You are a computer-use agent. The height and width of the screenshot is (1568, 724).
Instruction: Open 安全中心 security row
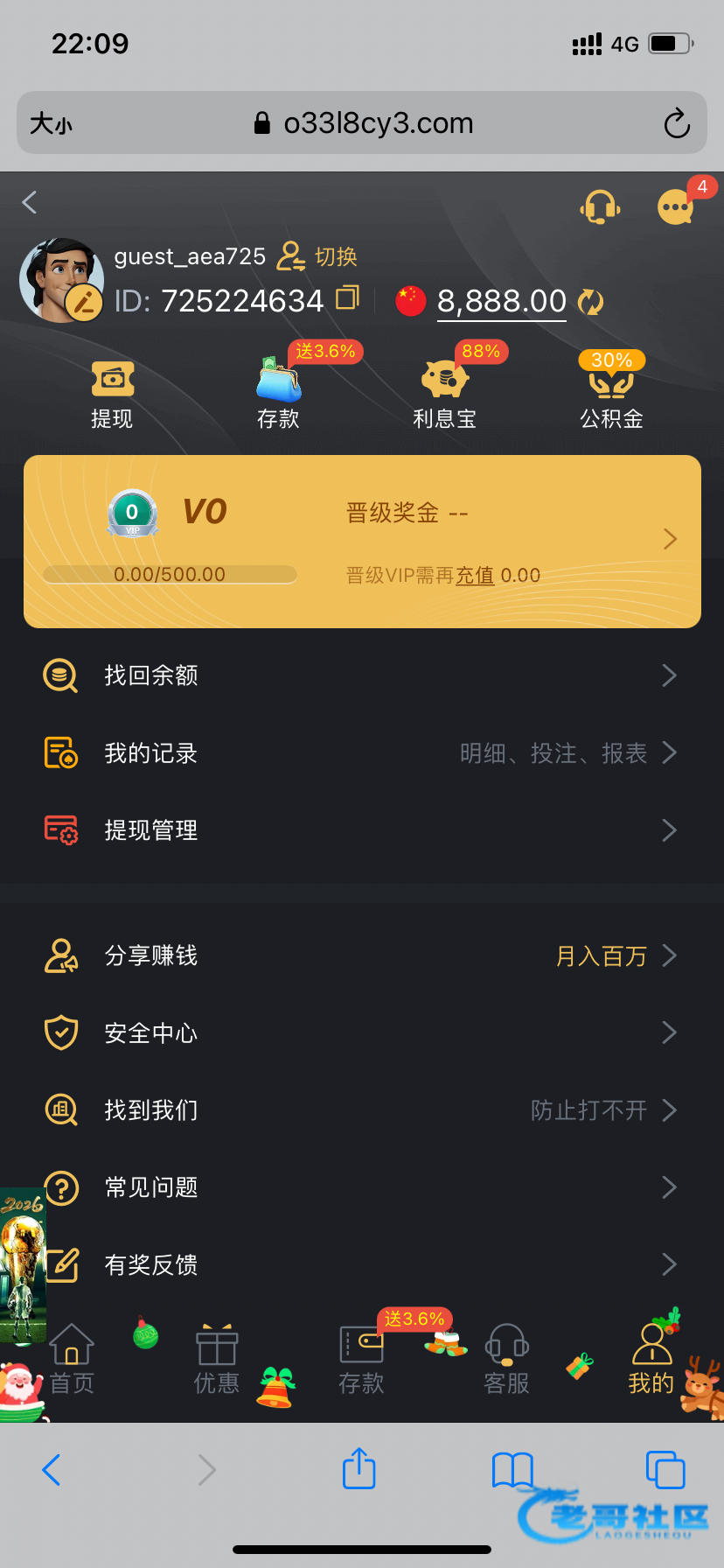362,1033
